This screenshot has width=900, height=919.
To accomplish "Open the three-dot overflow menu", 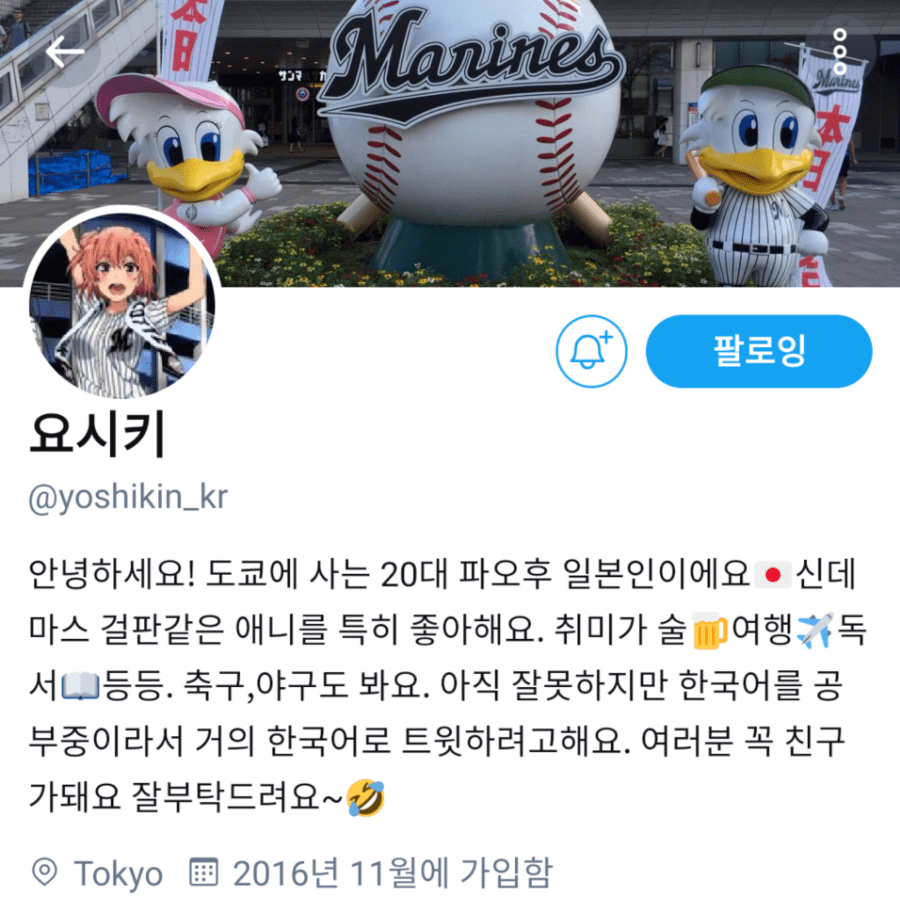I will pos(840,51).
